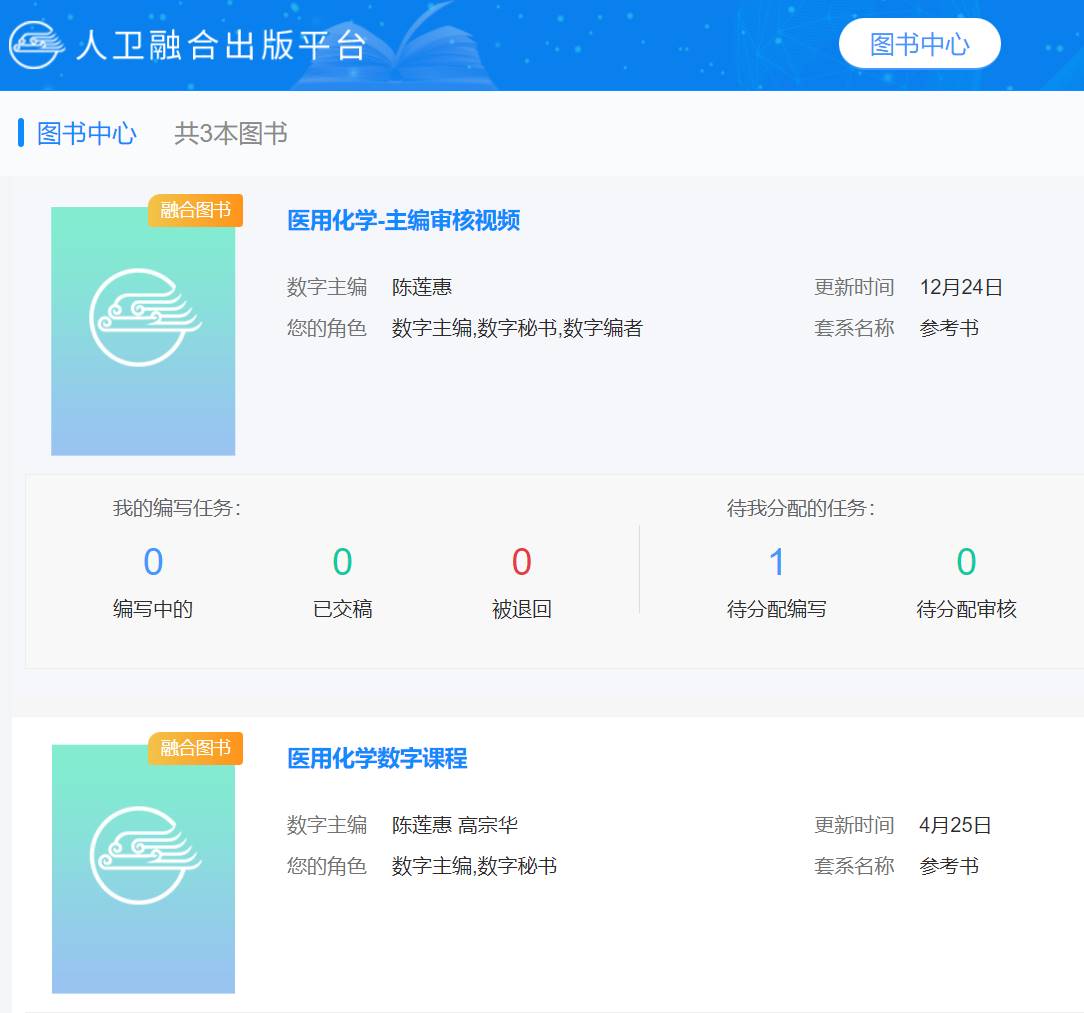Tap cover of 医用化学数字课程
Image resolution: width=1084 pixels, height=1013 pixels.
click(143, 868)
